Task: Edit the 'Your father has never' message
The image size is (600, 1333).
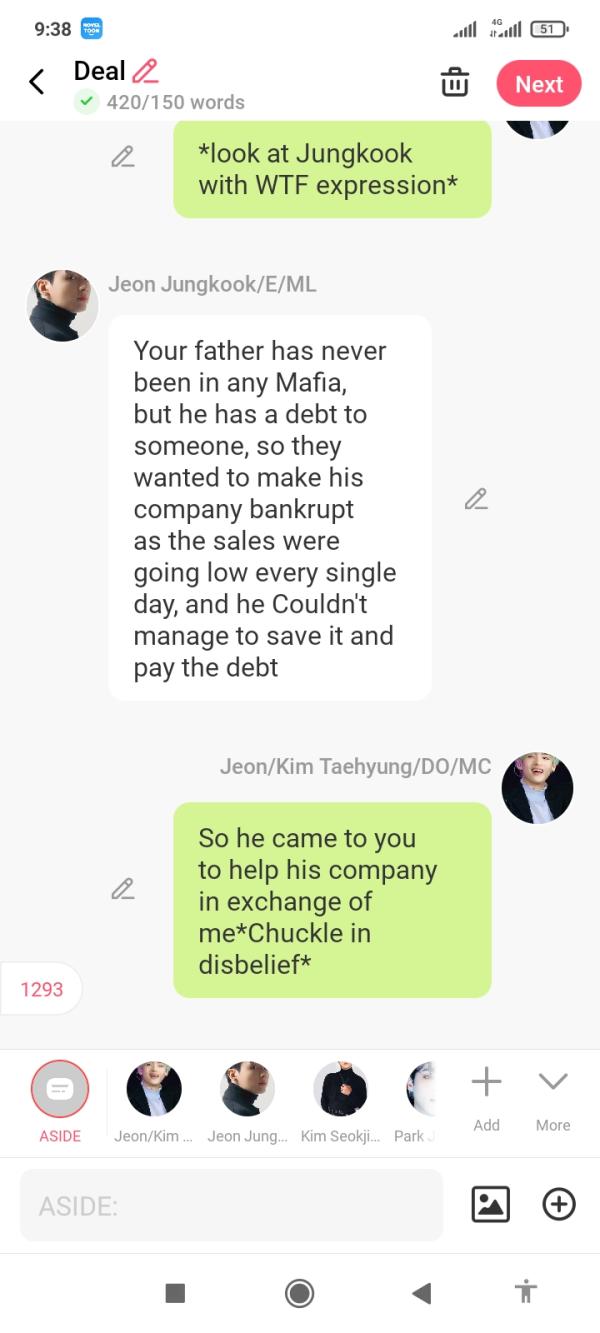Action: tap(476, 499)
